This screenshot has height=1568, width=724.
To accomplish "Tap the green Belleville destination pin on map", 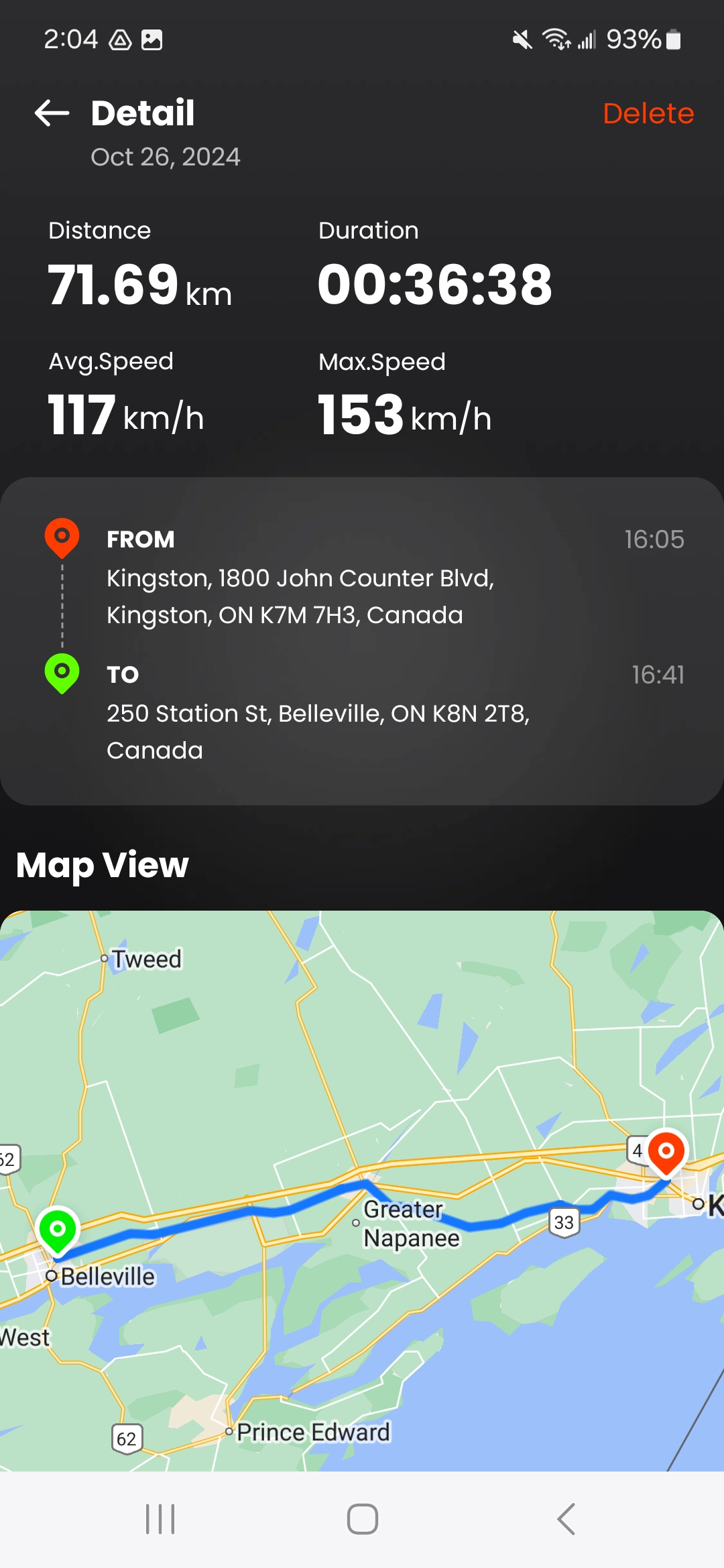I will coord(58,1229).
